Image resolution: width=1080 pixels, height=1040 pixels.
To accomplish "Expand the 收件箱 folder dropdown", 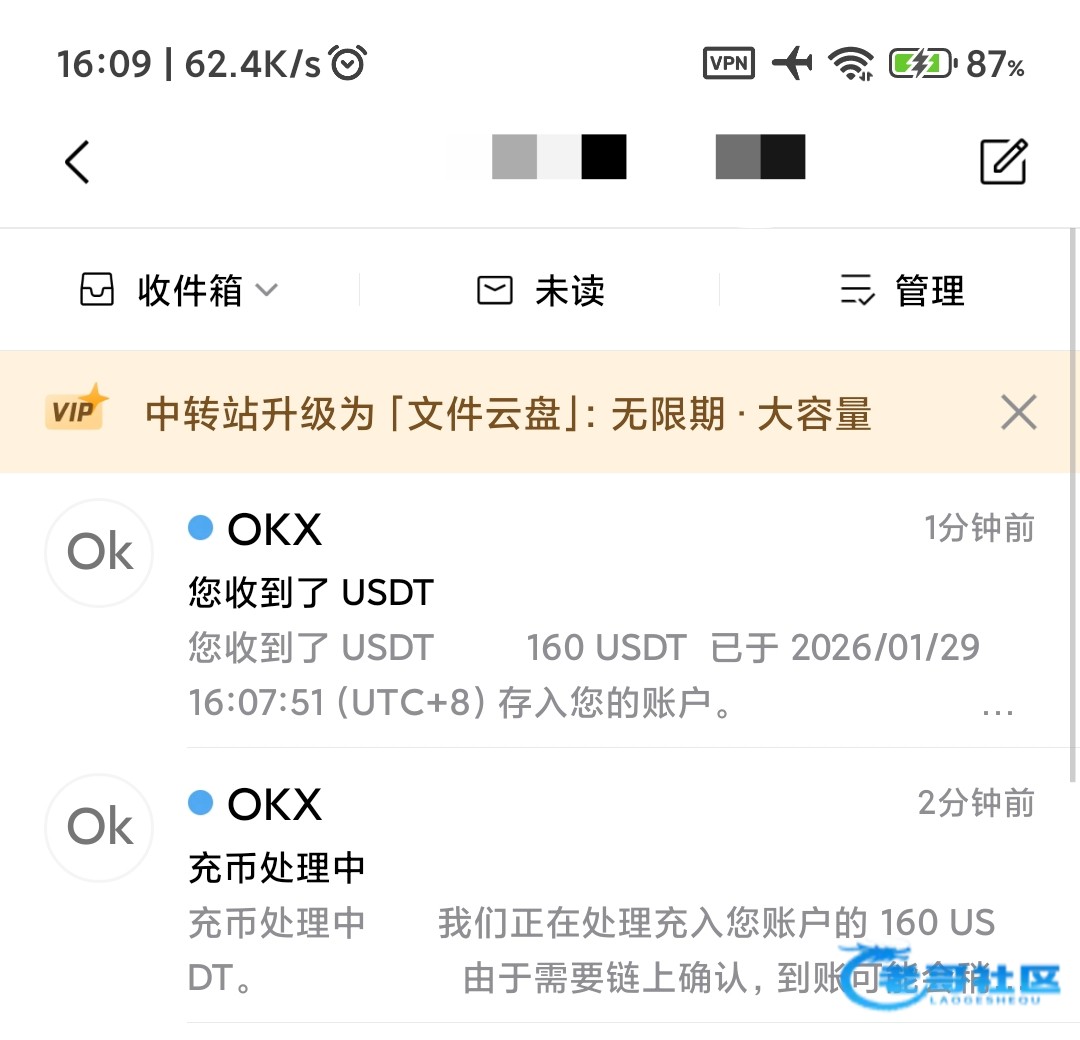I will 180,291.
